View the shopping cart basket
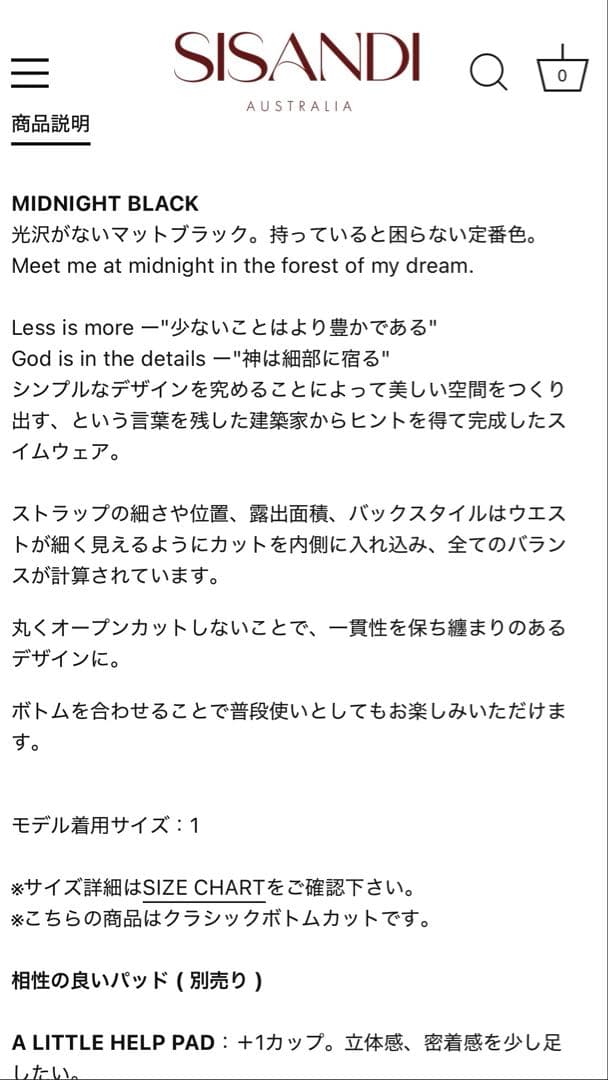The image size is (608, 1080). (x=562, y=70)
